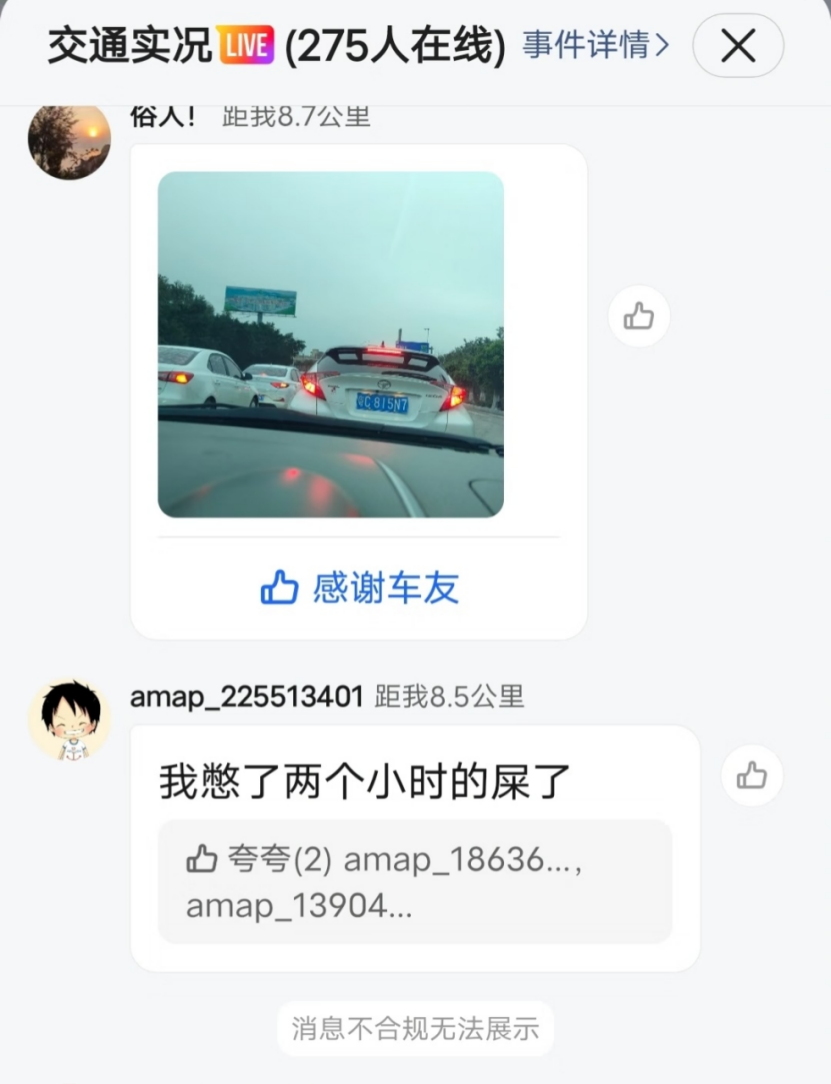
Task: Open 事件详情 link
Action: point(595,45)
